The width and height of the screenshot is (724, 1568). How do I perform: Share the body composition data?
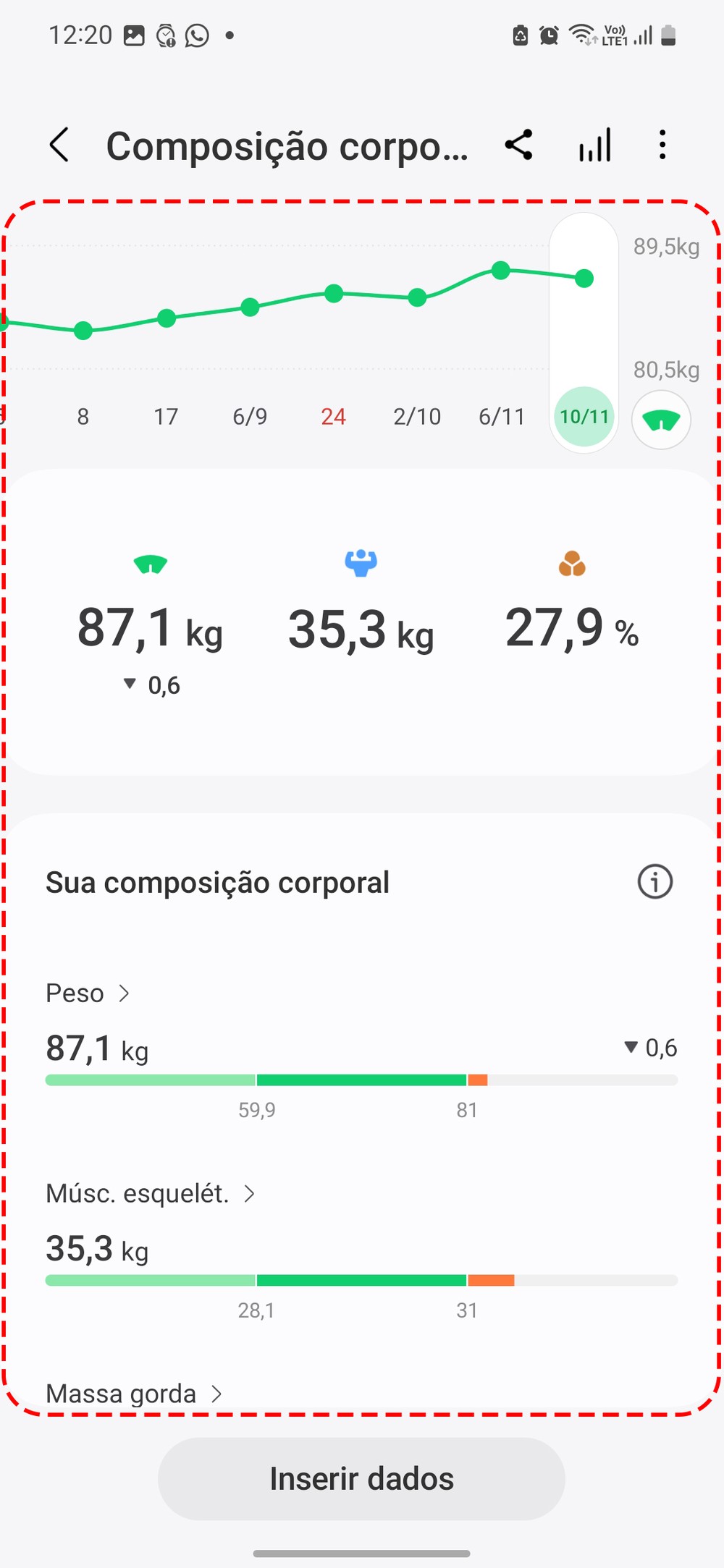tap(519, 145)
